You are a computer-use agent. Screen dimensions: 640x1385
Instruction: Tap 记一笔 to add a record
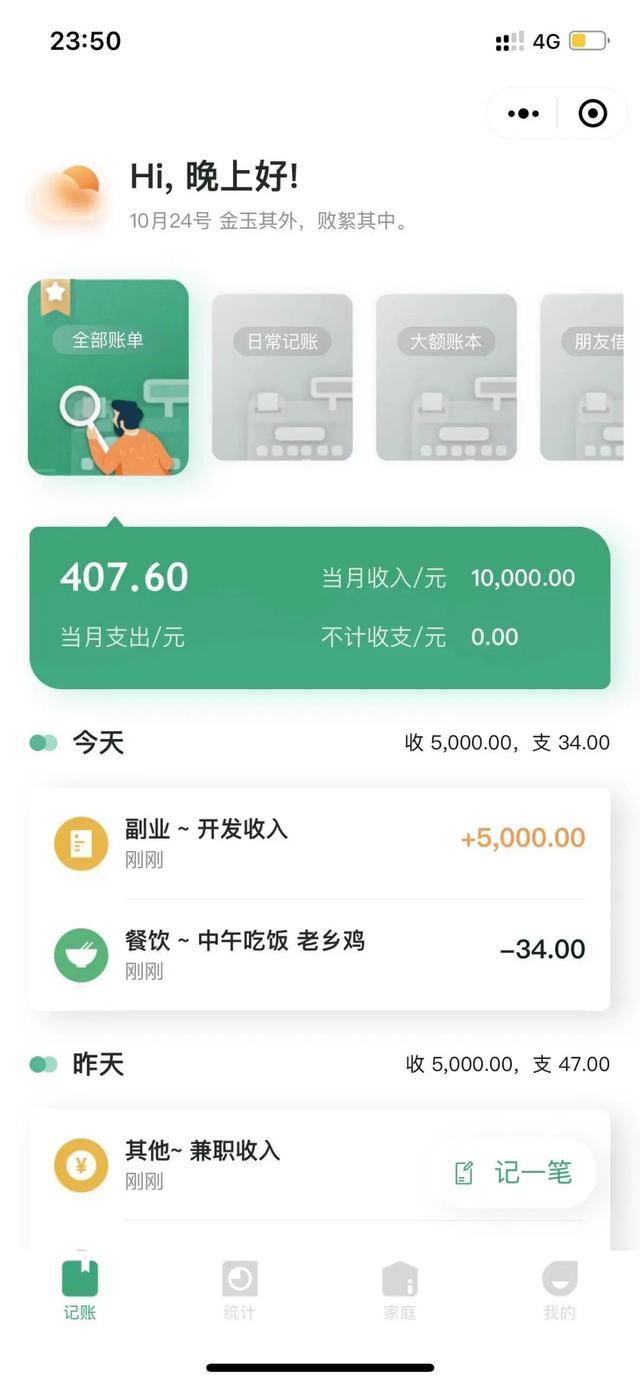tap(514, 1173)
